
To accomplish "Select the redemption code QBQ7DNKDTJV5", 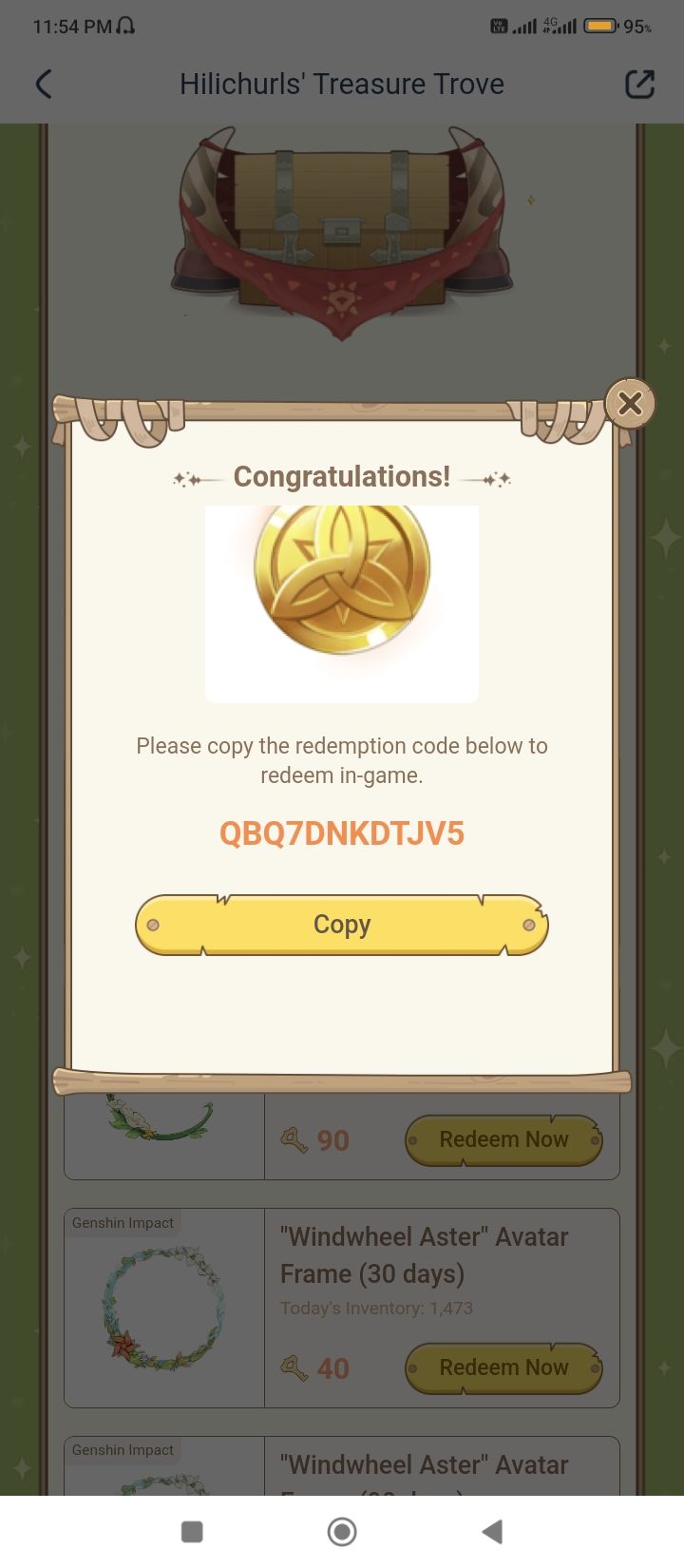I will point(341,833).
